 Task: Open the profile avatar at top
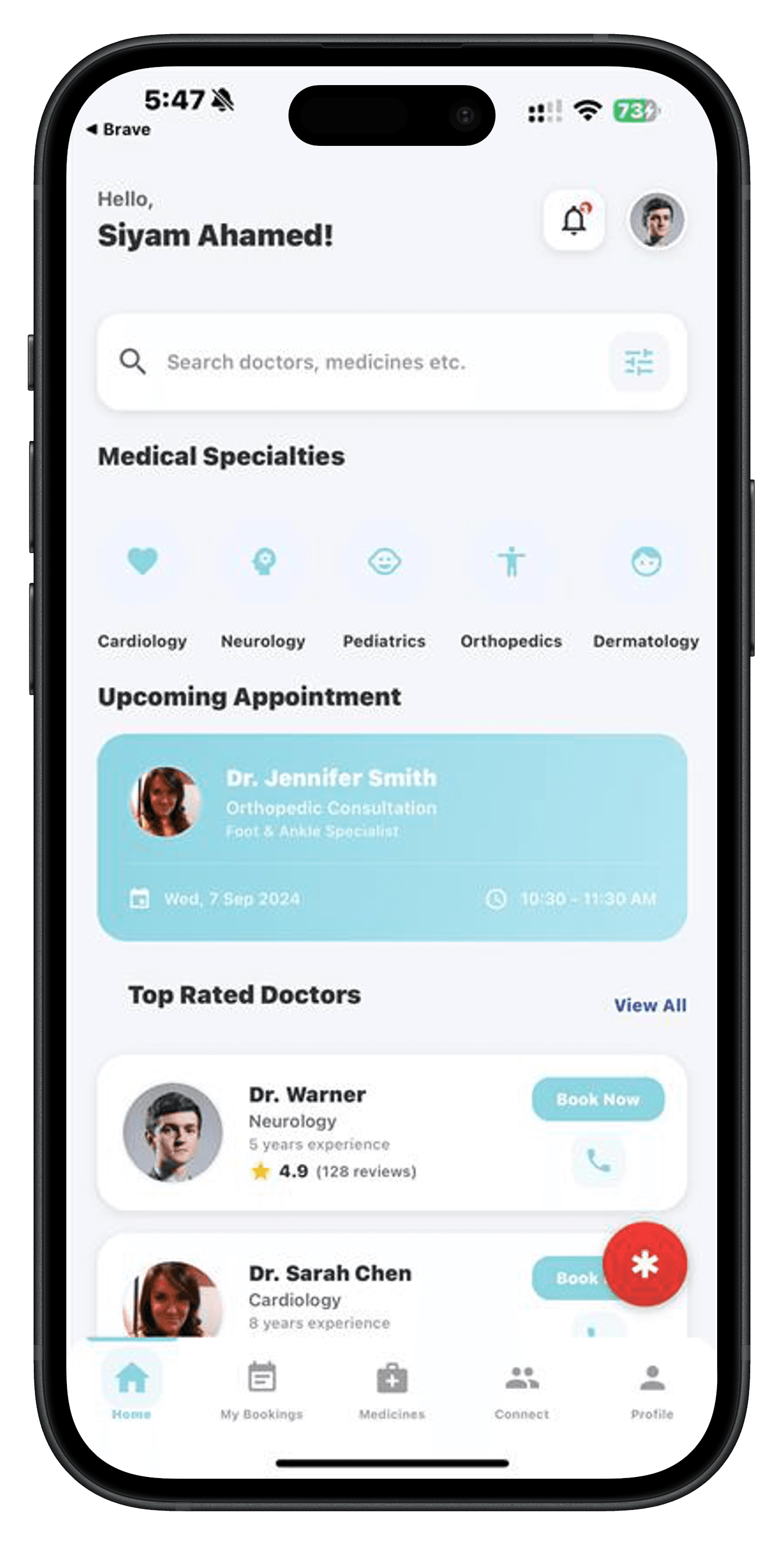[x=657, y=219]
